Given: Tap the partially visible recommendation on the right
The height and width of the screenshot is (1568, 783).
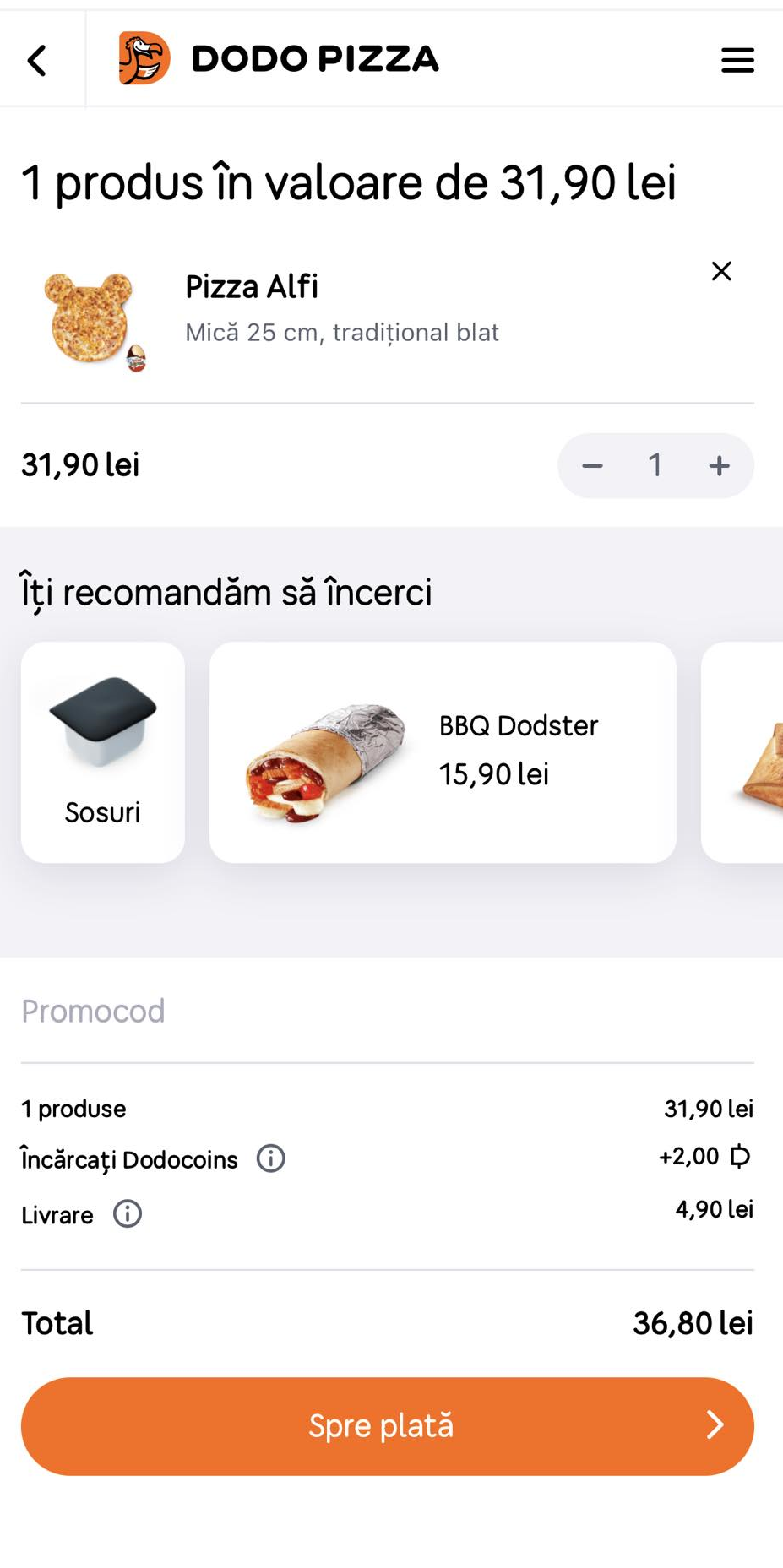Looking at the screenshot, I should tap(752, 751).
